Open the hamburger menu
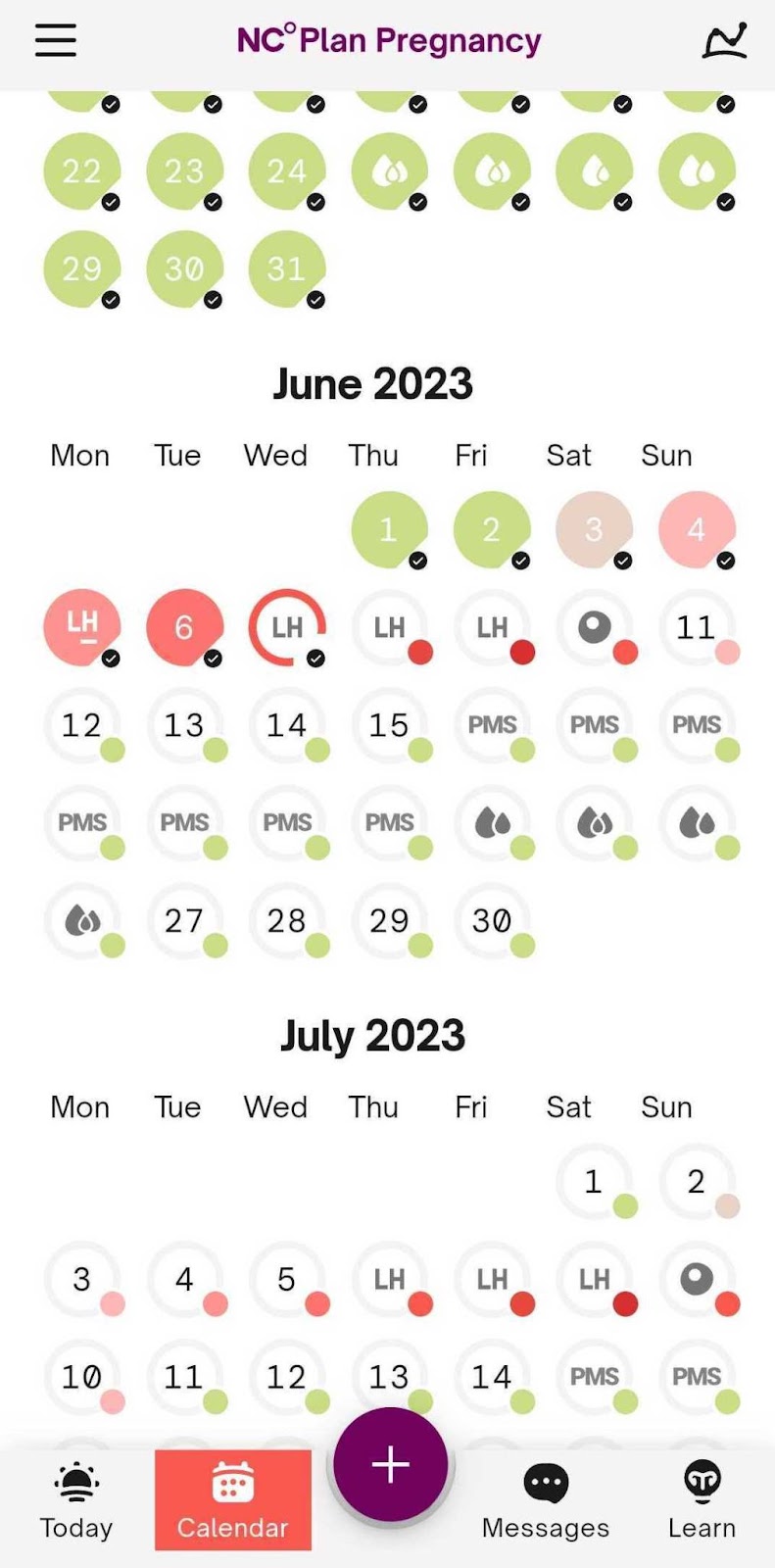This screenshot has width=775, height=1568. pos(54,40)
